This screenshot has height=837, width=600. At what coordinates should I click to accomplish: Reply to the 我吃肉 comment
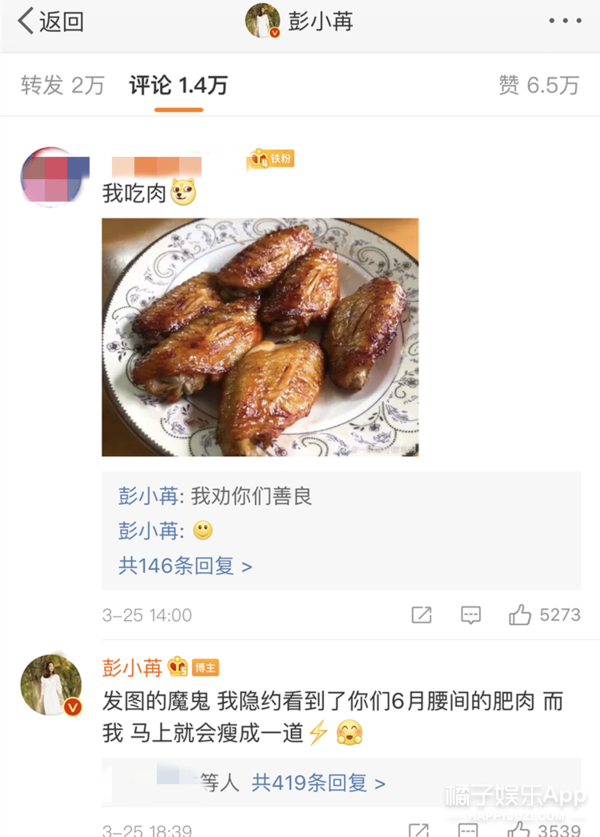[x=470, y=615]
